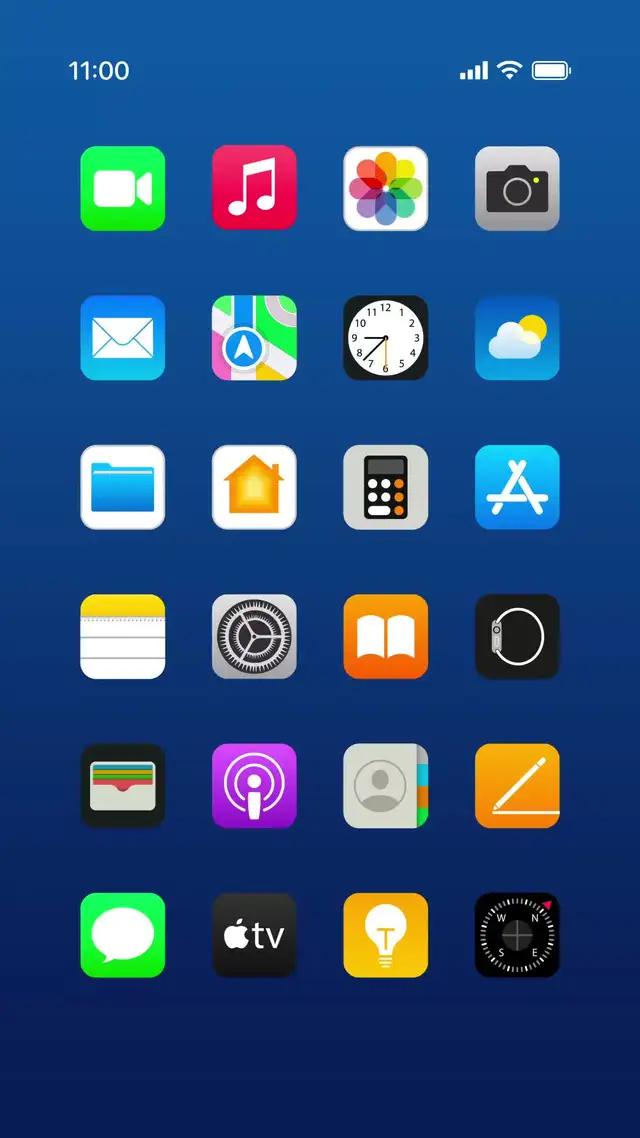The height and width of the screenshot is (1138, 640).
Task: Launch the Apple TV app
Action: 254,935
